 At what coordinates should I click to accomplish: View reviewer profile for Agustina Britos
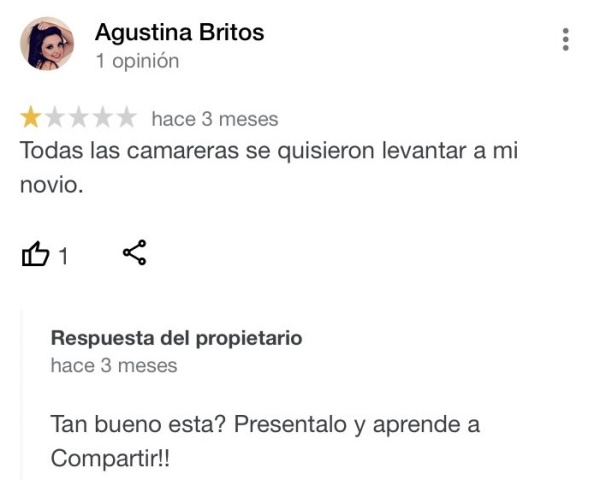pos(179,32)
